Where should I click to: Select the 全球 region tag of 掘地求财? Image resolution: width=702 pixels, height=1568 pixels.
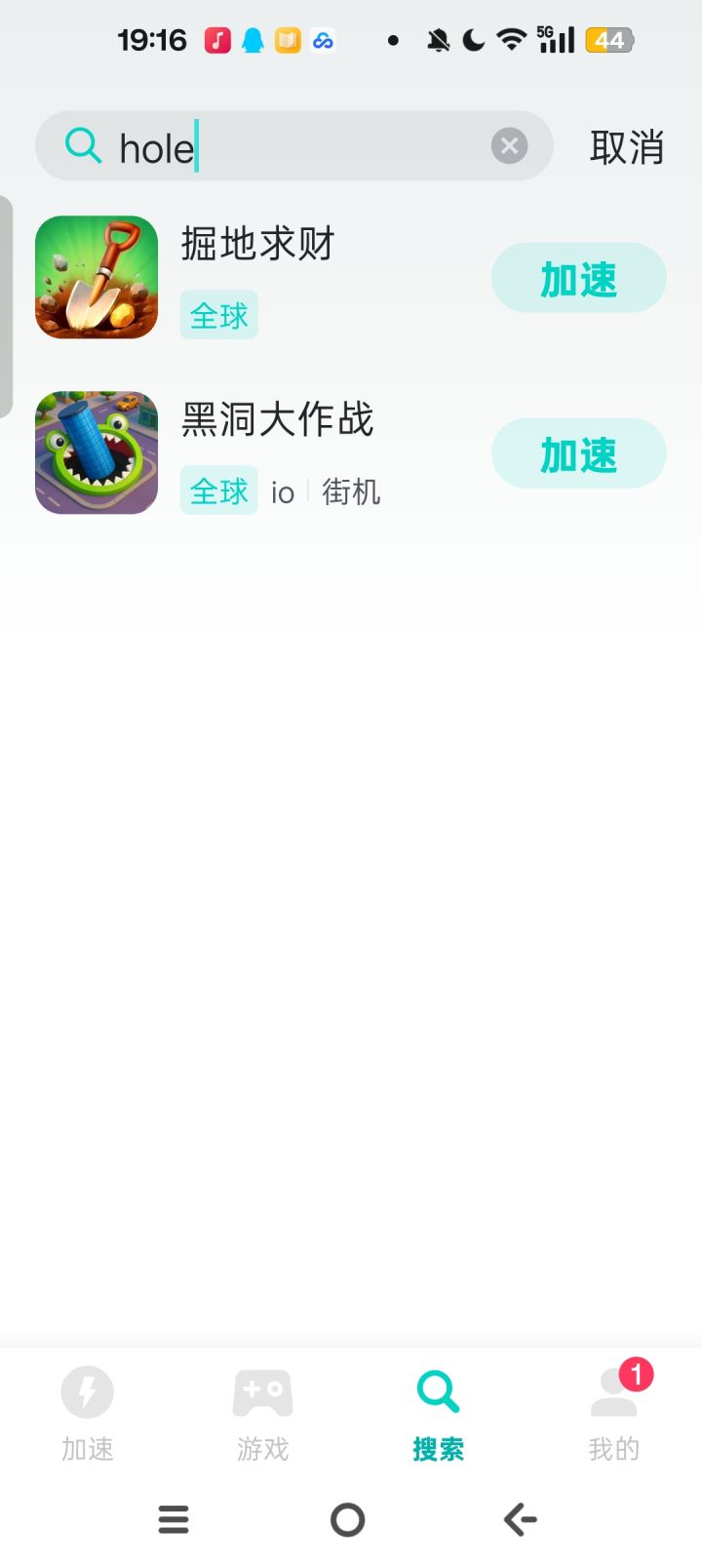click(218, 314)
